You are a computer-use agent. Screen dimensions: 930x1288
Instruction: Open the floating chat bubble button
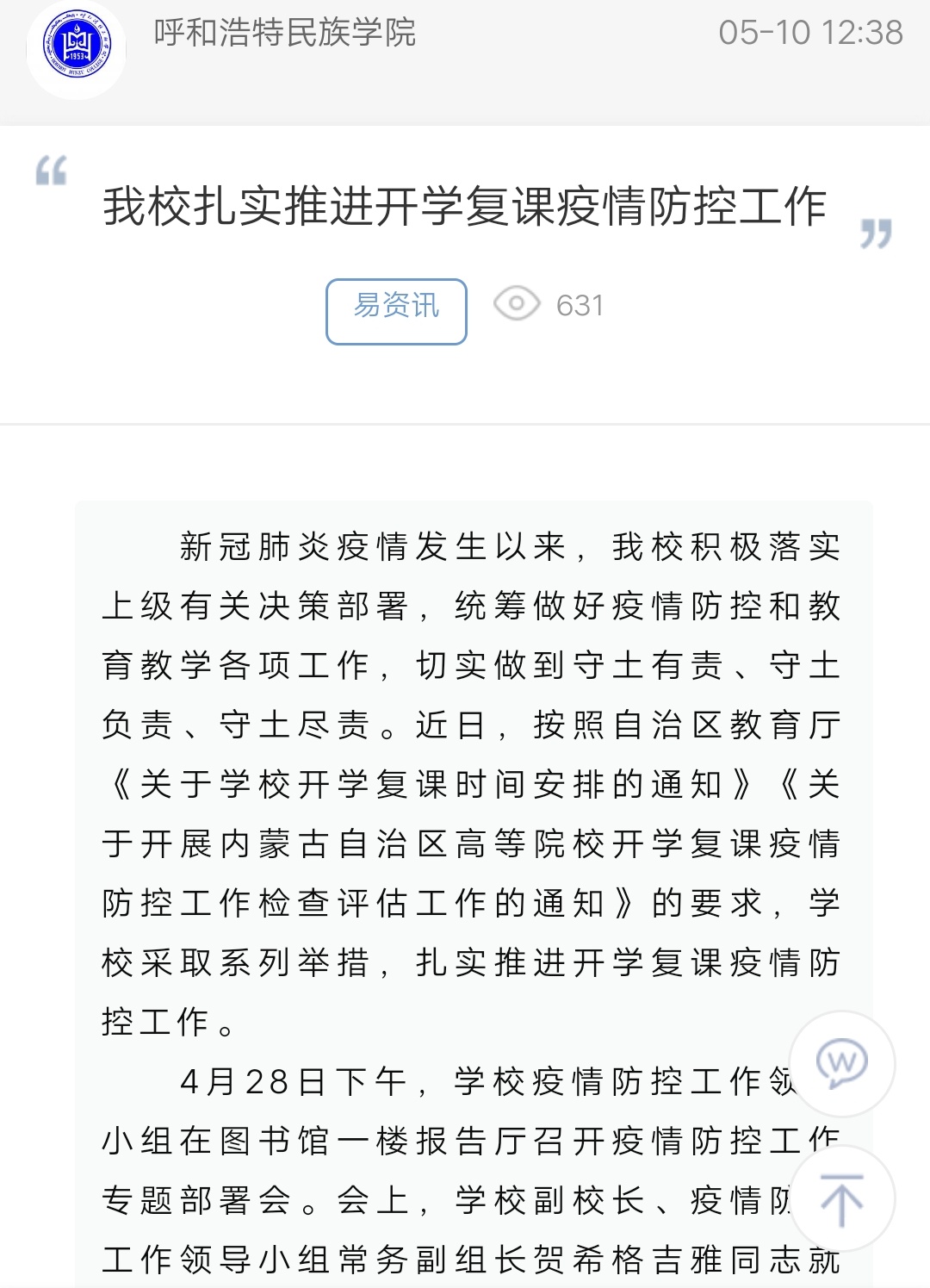pos(841,1063)
